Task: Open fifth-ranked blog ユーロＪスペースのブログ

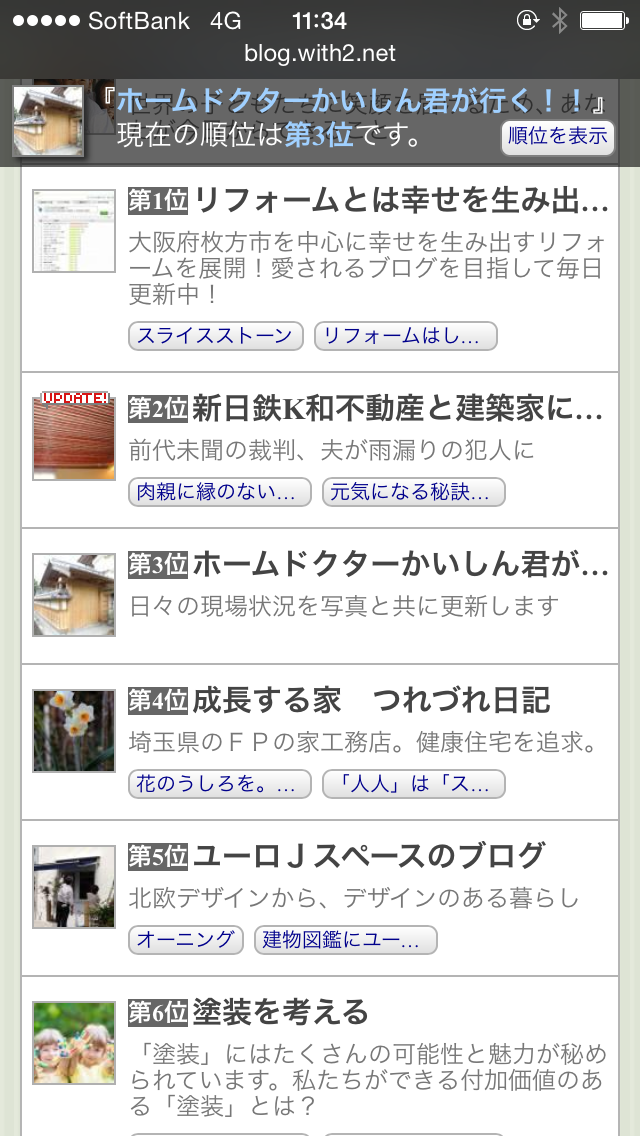Action: click(x=368, y=856)
